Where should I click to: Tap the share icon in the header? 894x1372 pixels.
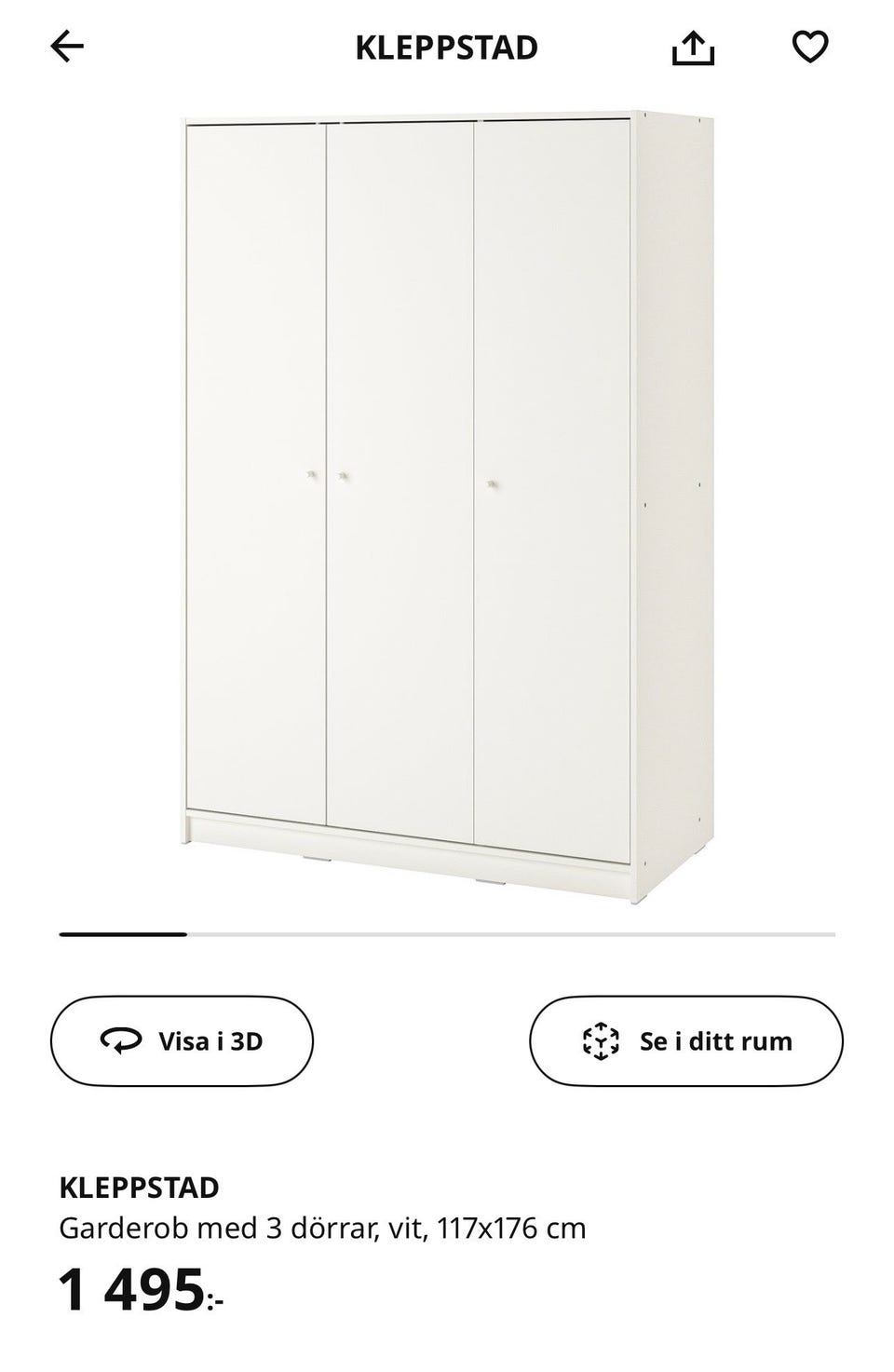(x=693, y=48)
